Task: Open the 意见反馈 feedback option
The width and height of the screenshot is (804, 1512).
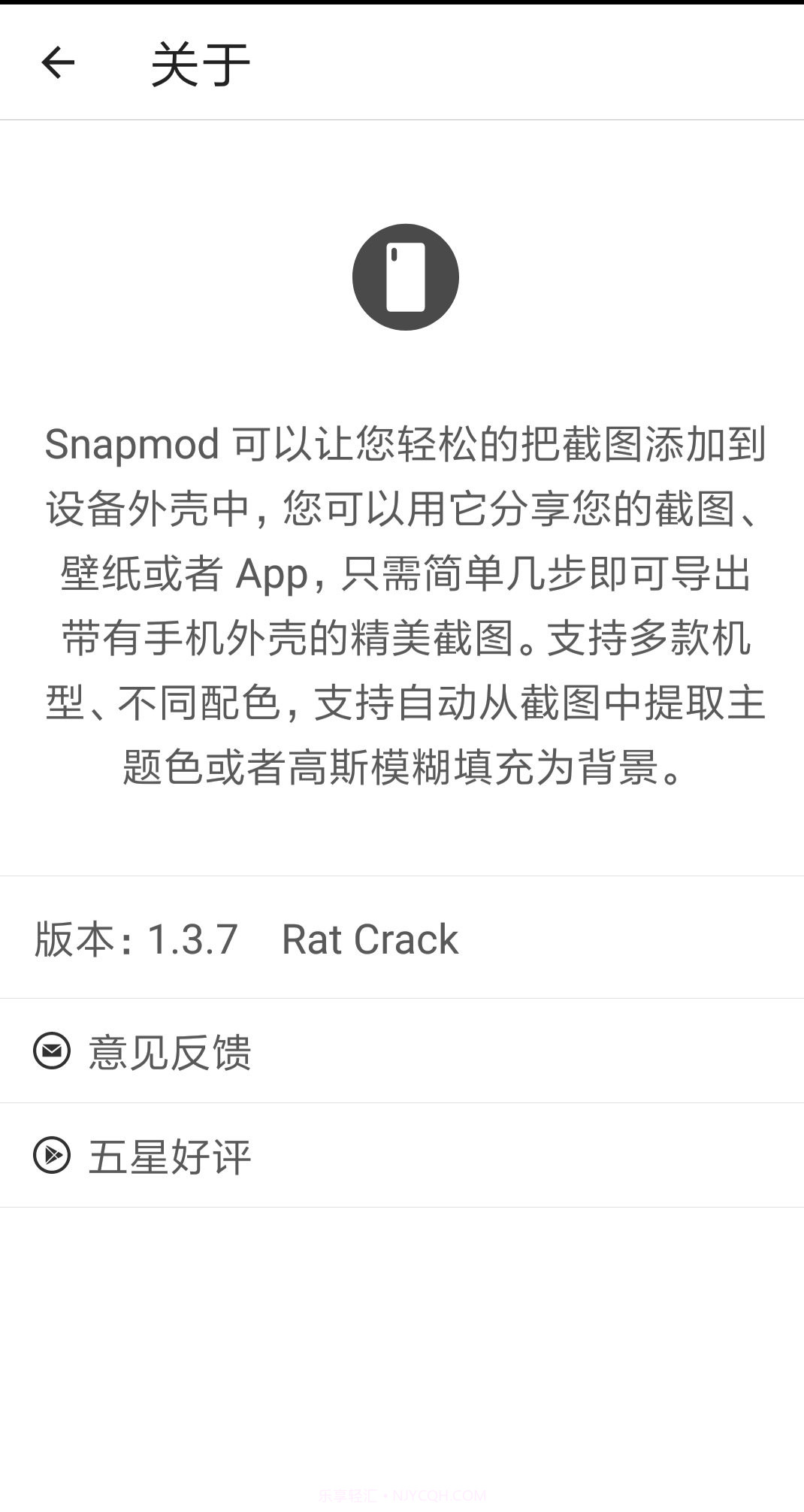Action: point(170,1051)
